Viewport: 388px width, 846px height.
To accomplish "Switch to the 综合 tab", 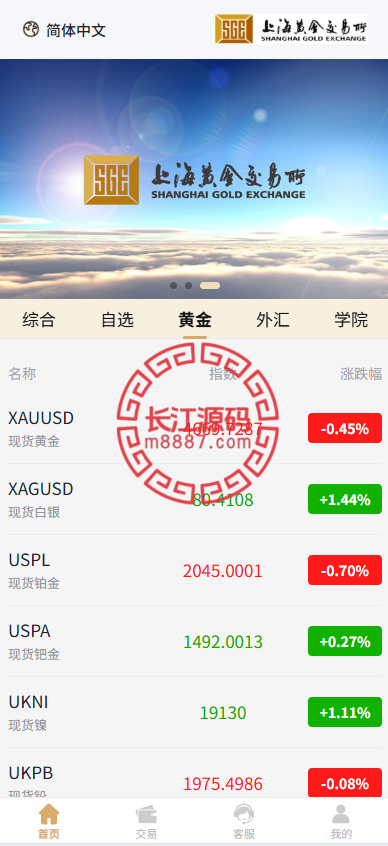I will coord(39,320).
